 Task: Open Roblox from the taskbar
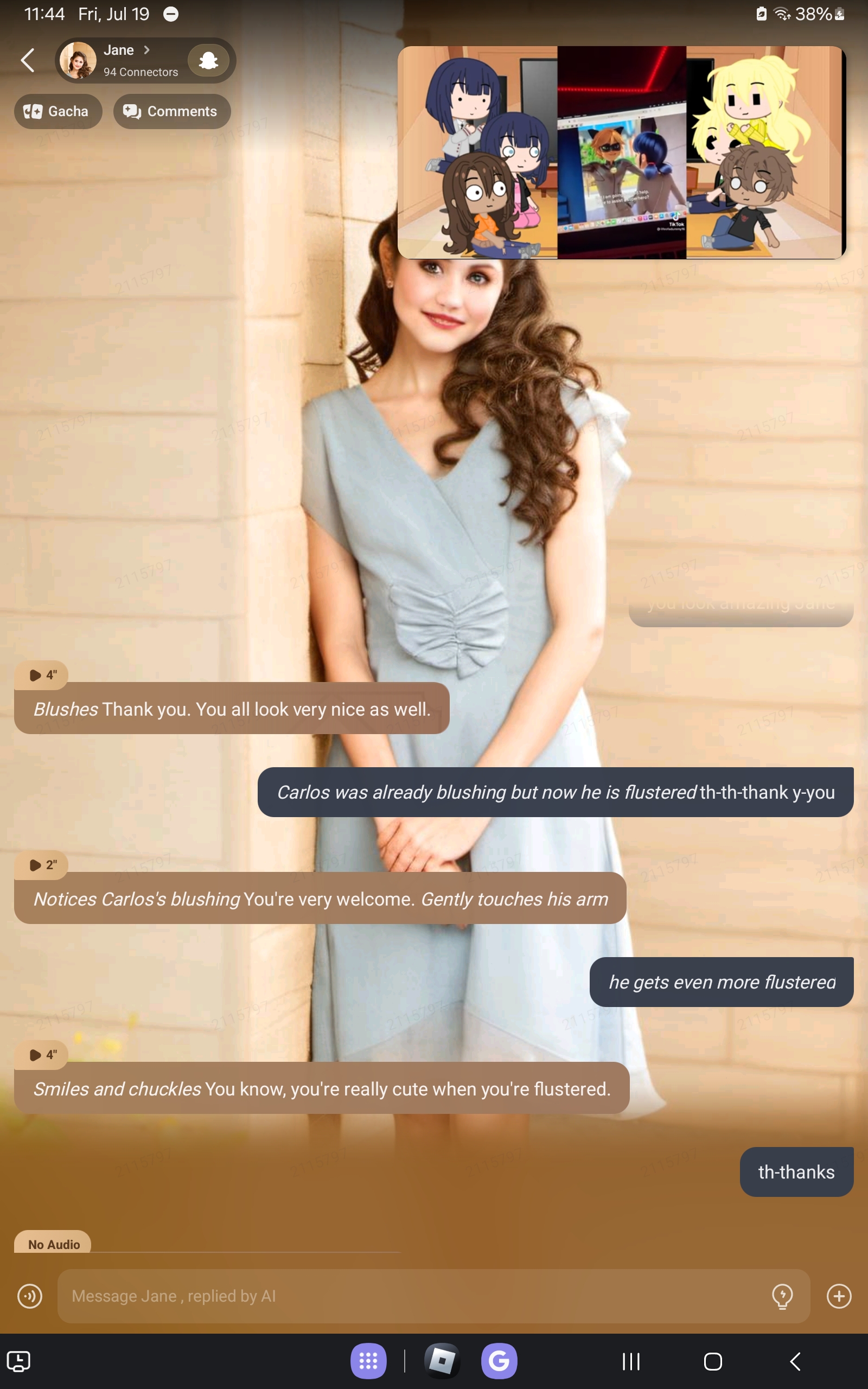pyautogui.click(x=442, y=1361)
